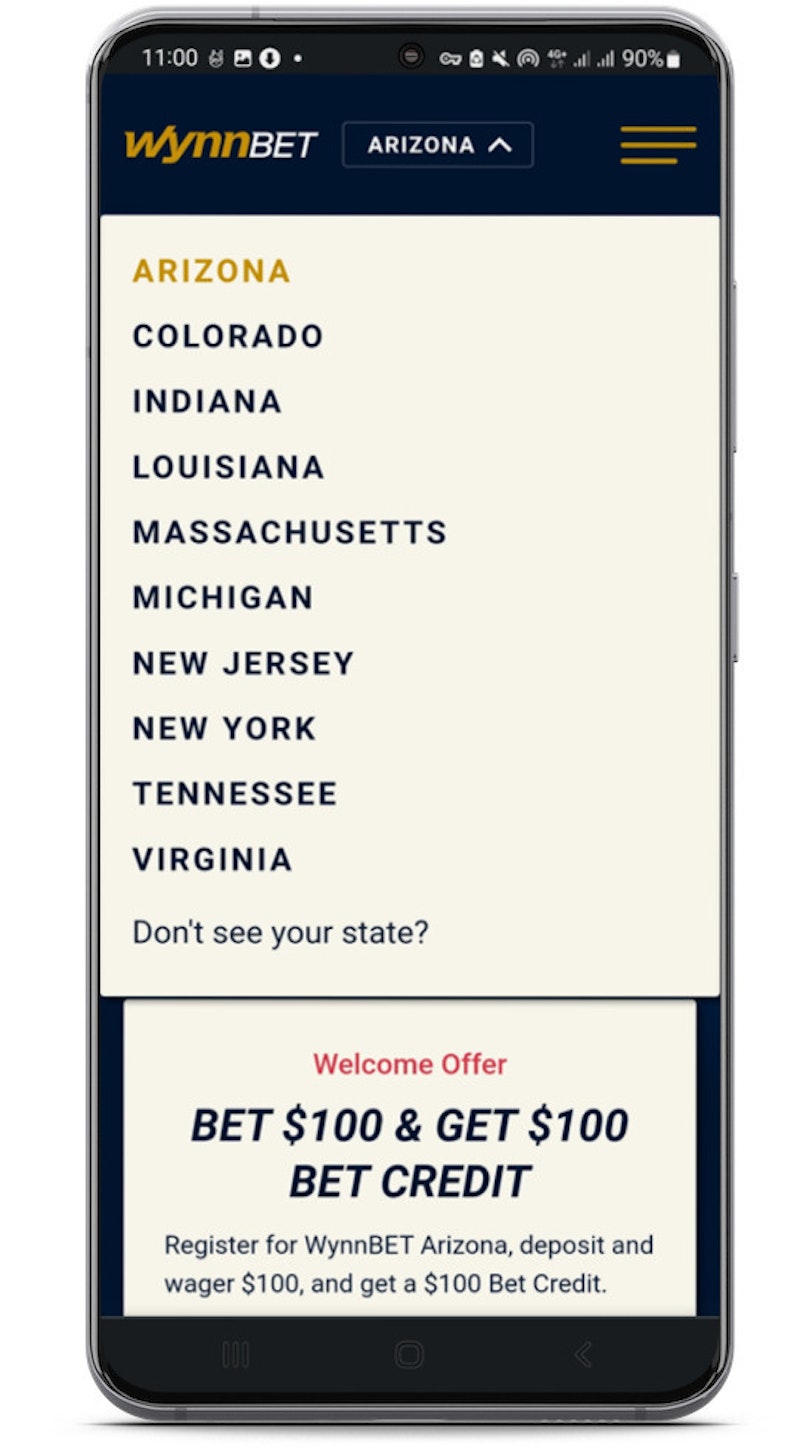Select Louisiana in the list
The height and width of the screenshot is (1449, 800).
229,467
